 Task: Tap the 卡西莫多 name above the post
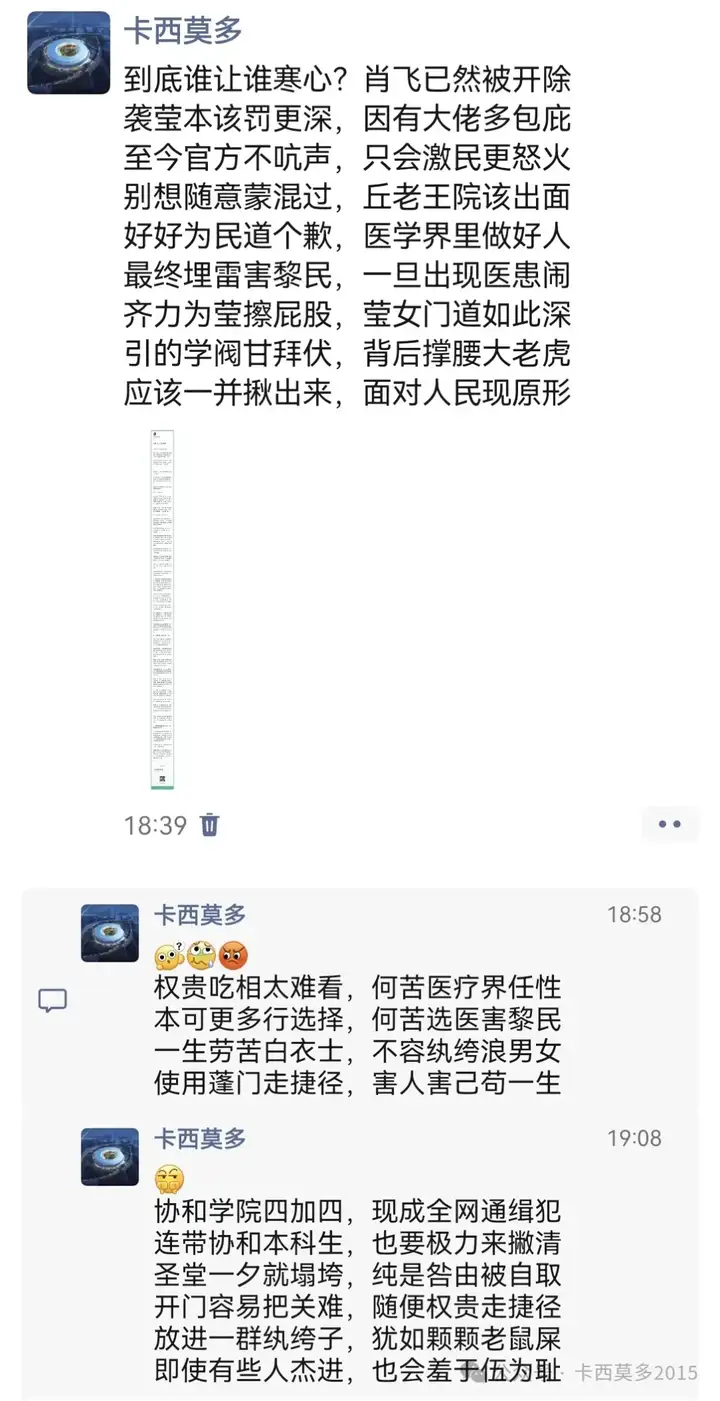click(x=183, y=30)
